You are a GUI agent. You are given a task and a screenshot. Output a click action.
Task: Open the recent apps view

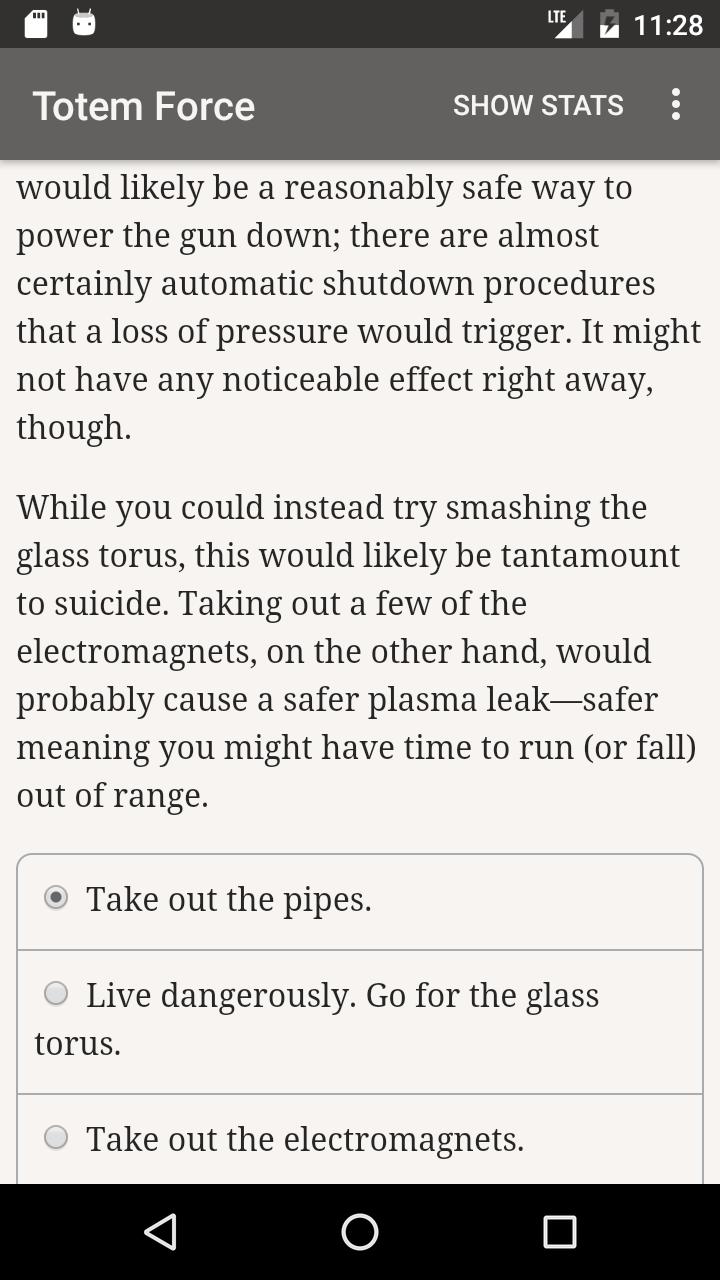560,1232
